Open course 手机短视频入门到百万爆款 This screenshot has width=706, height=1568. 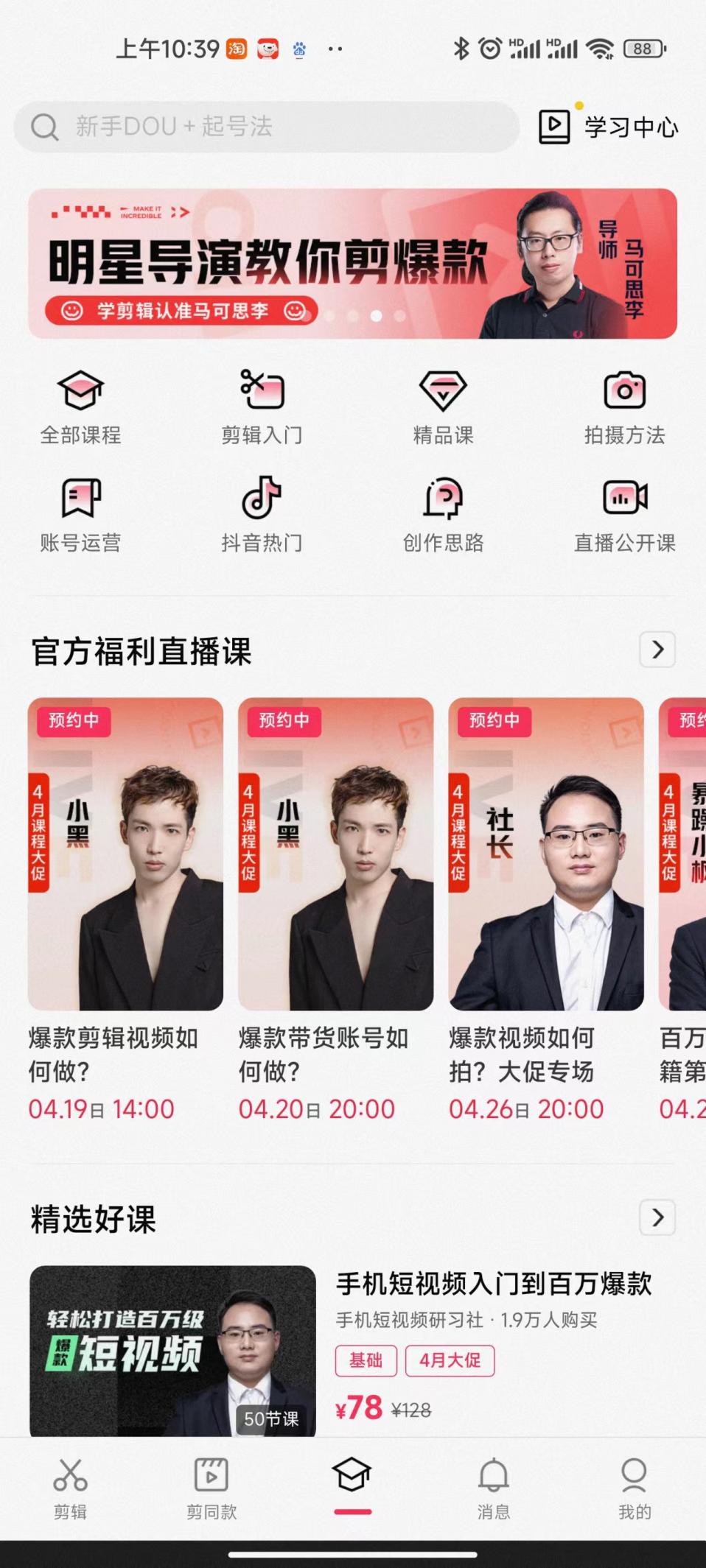(x=494, y=1284)
